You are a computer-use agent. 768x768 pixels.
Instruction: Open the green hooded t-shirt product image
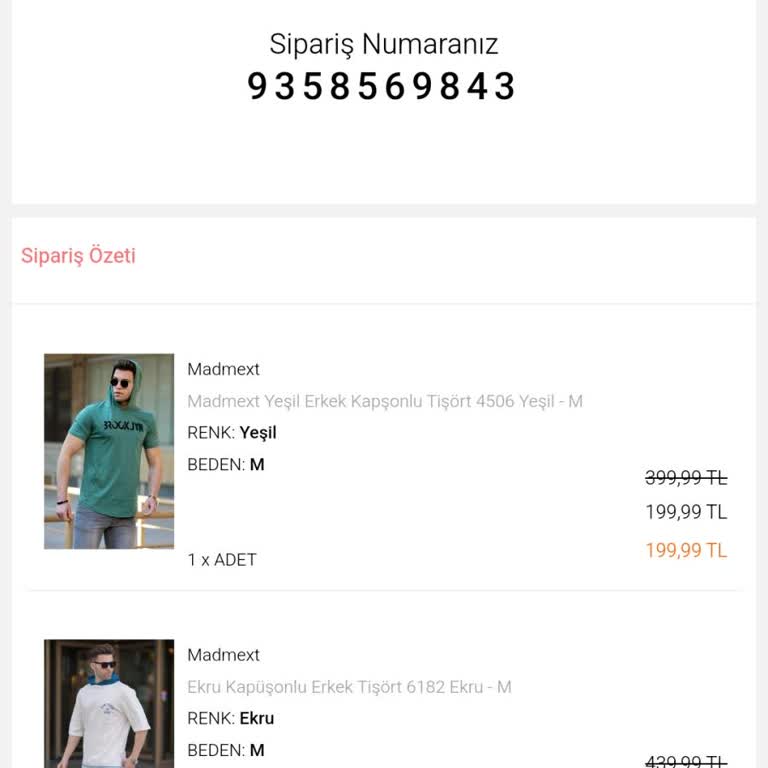[x=109, y=451]
